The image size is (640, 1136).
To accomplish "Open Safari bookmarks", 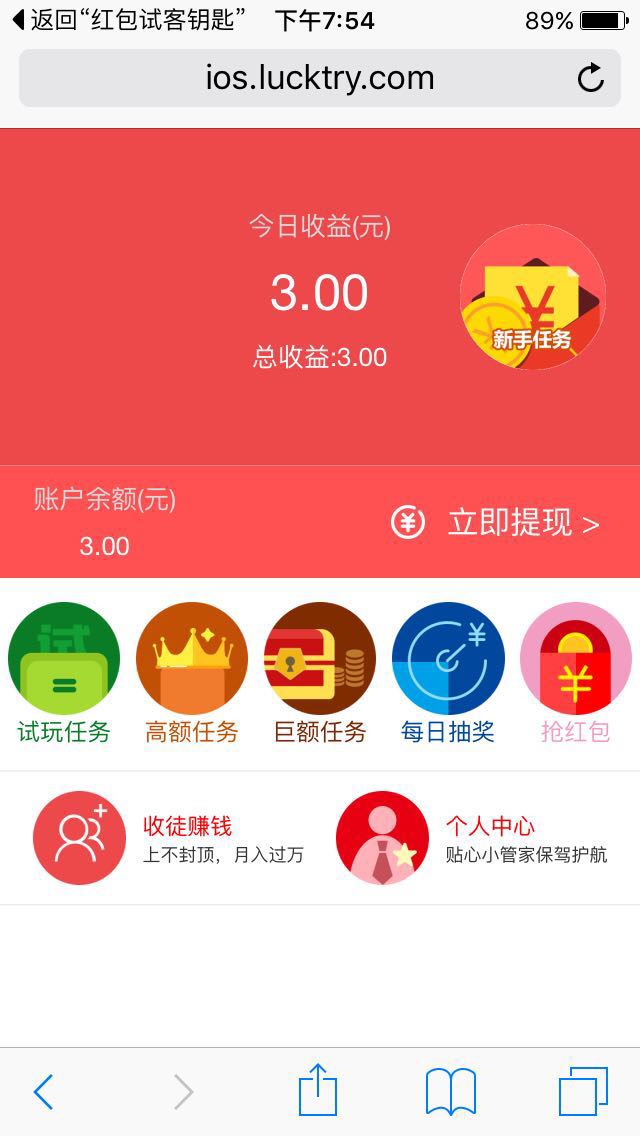I will pyautogui.click(x=451, y=1091).
